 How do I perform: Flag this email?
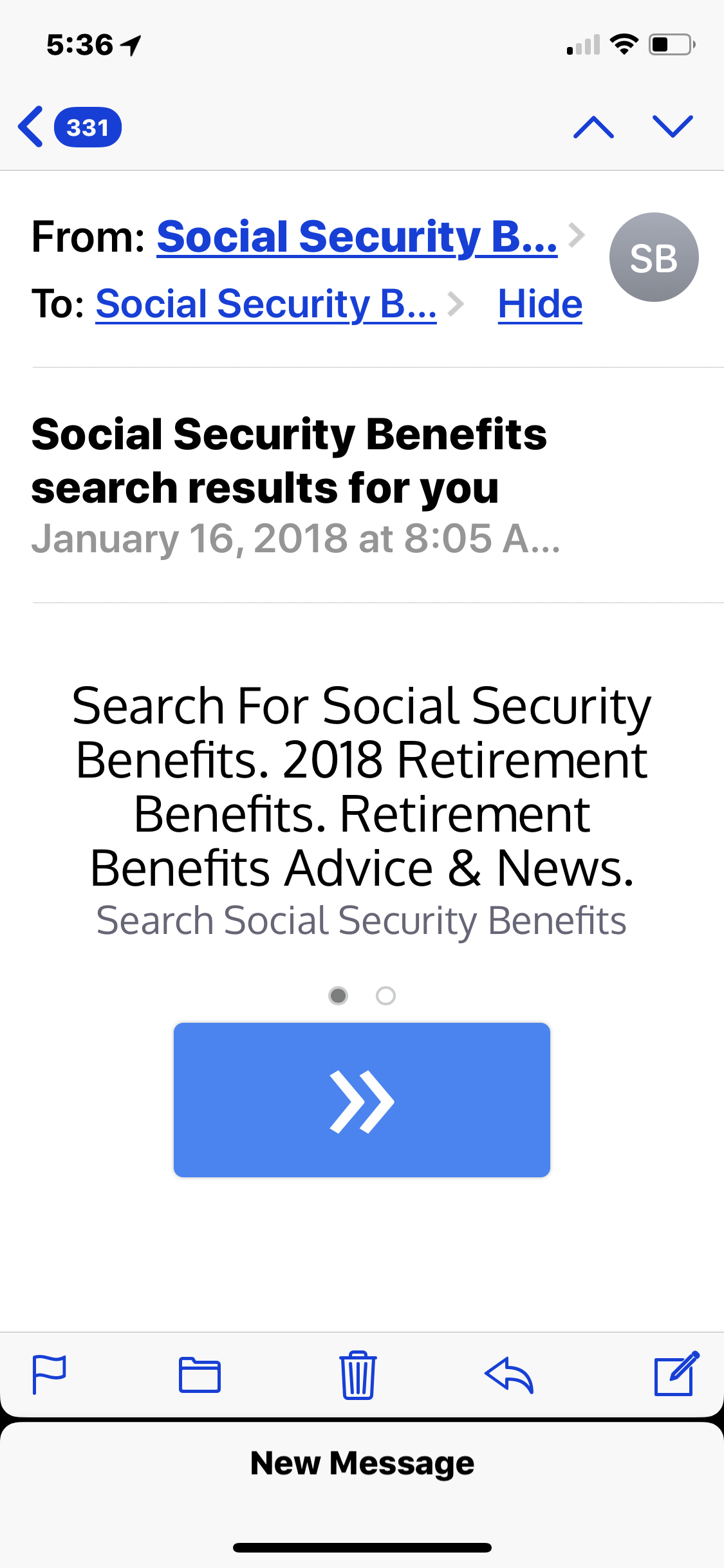pyautogui.click(x=49, y=1374)
